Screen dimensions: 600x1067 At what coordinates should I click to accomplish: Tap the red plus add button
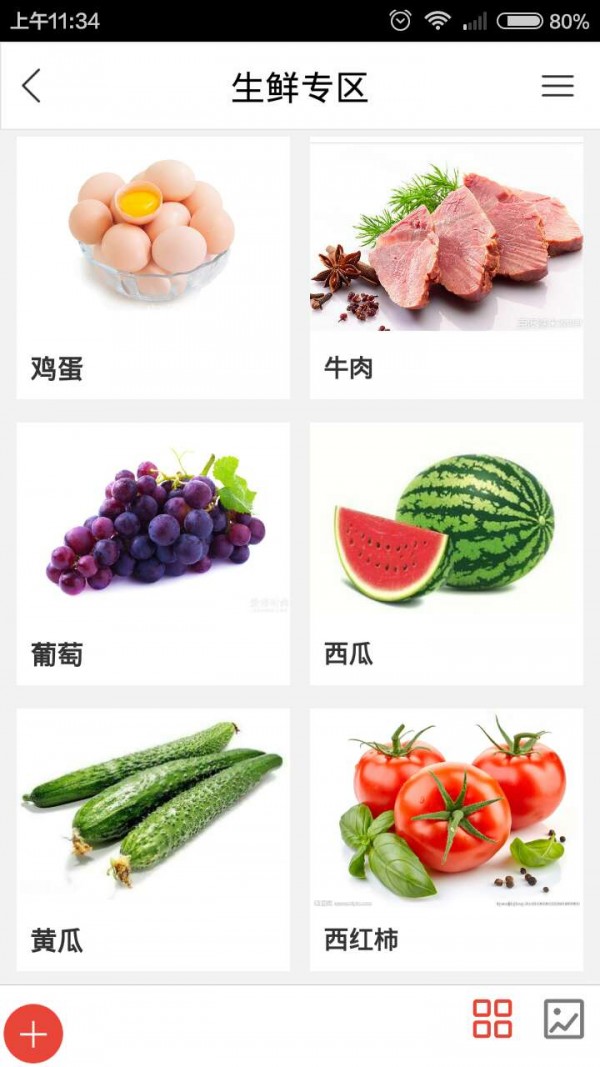coord(34,1033)
